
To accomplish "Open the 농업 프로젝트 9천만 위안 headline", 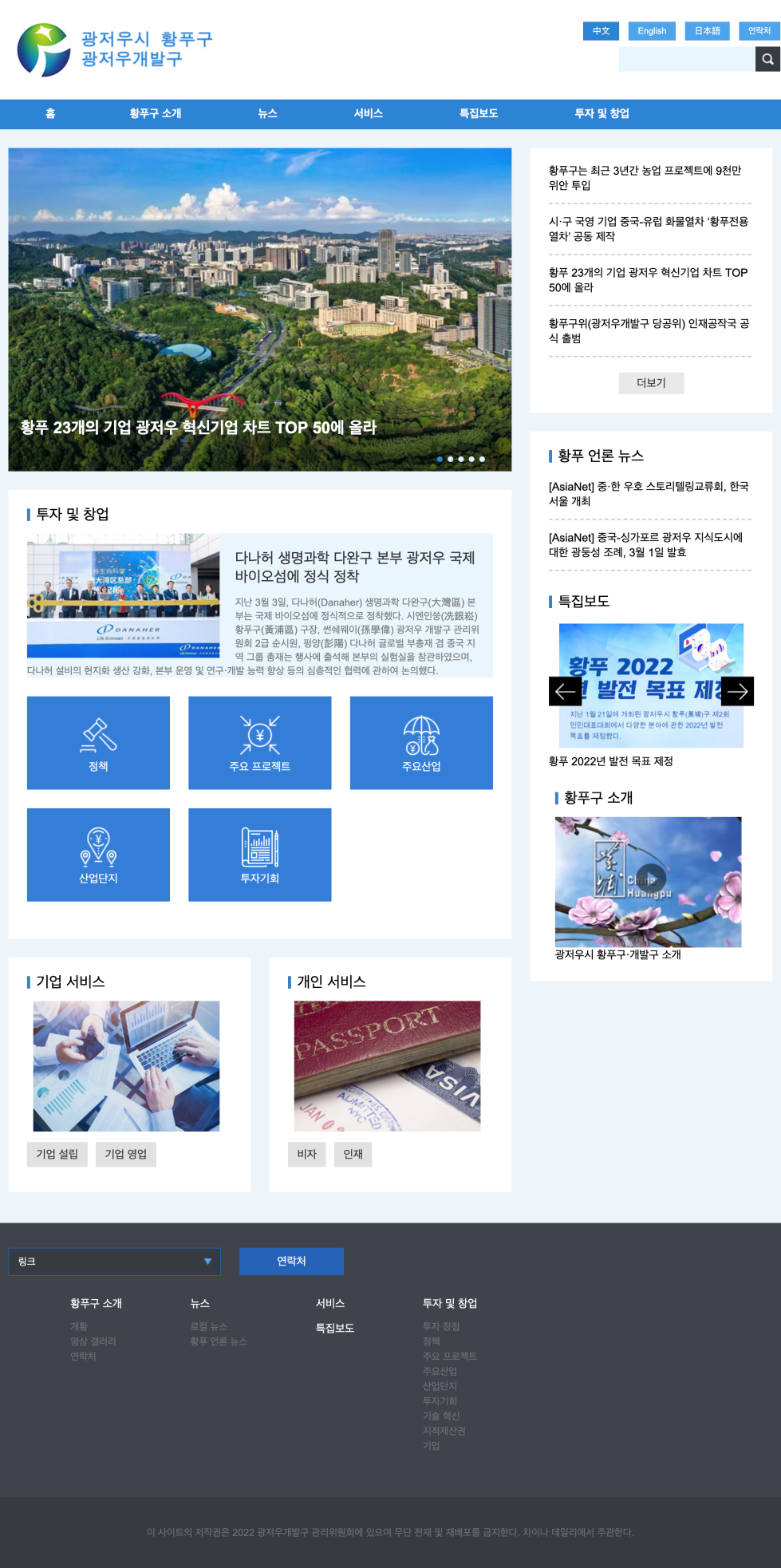I will pos(645,177).
